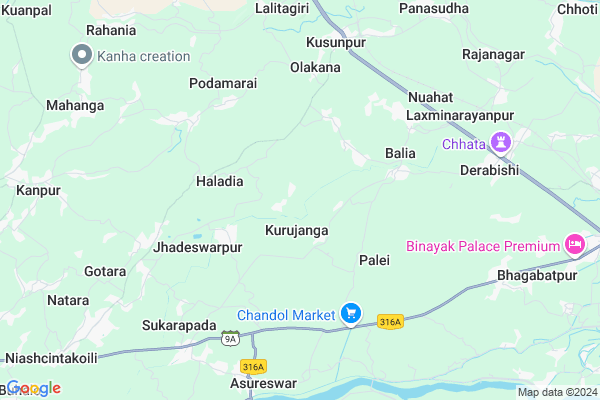
Task: Open the Kanha creation place marker
Action: coord(81,56)
